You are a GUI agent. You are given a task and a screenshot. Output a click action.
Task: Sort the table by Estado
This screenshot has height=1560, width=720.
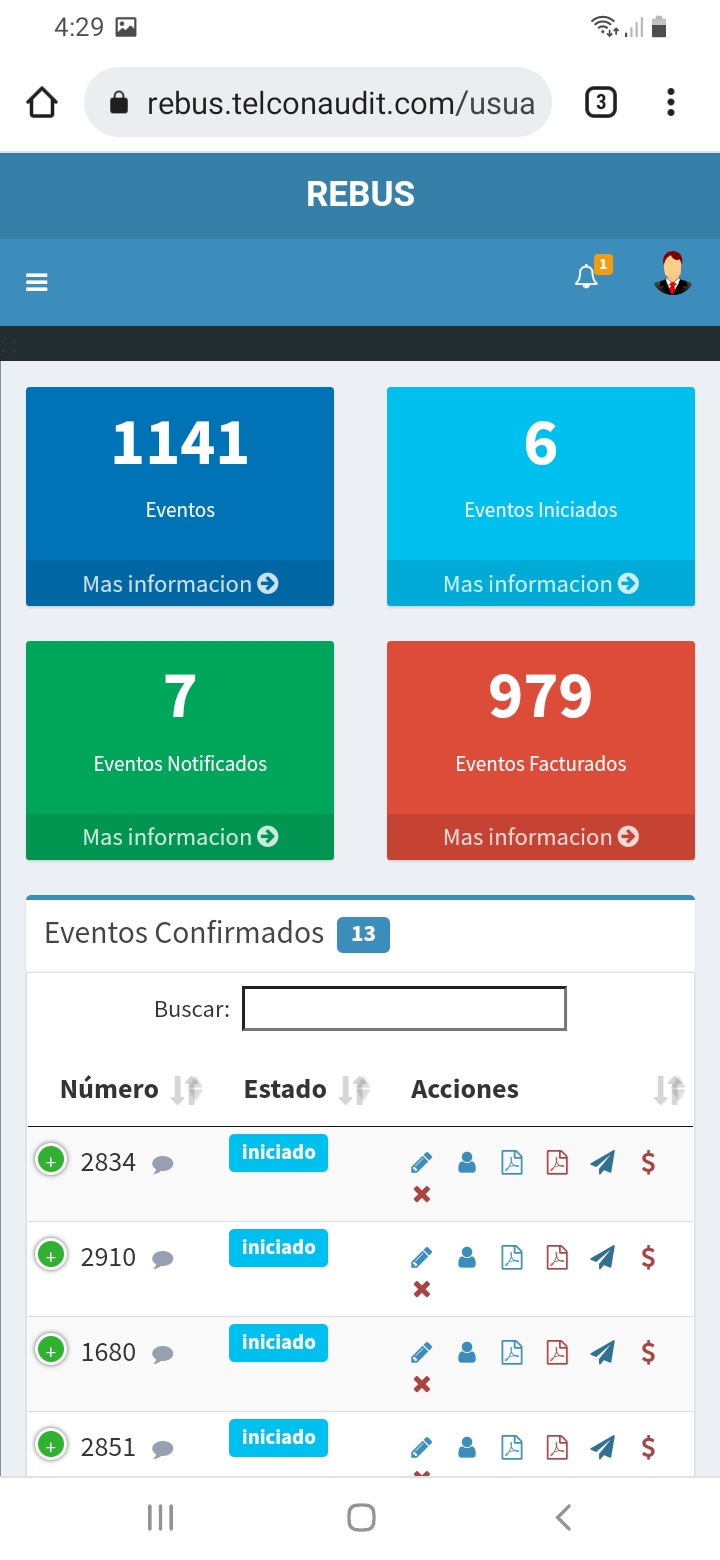coord(307,1089)
